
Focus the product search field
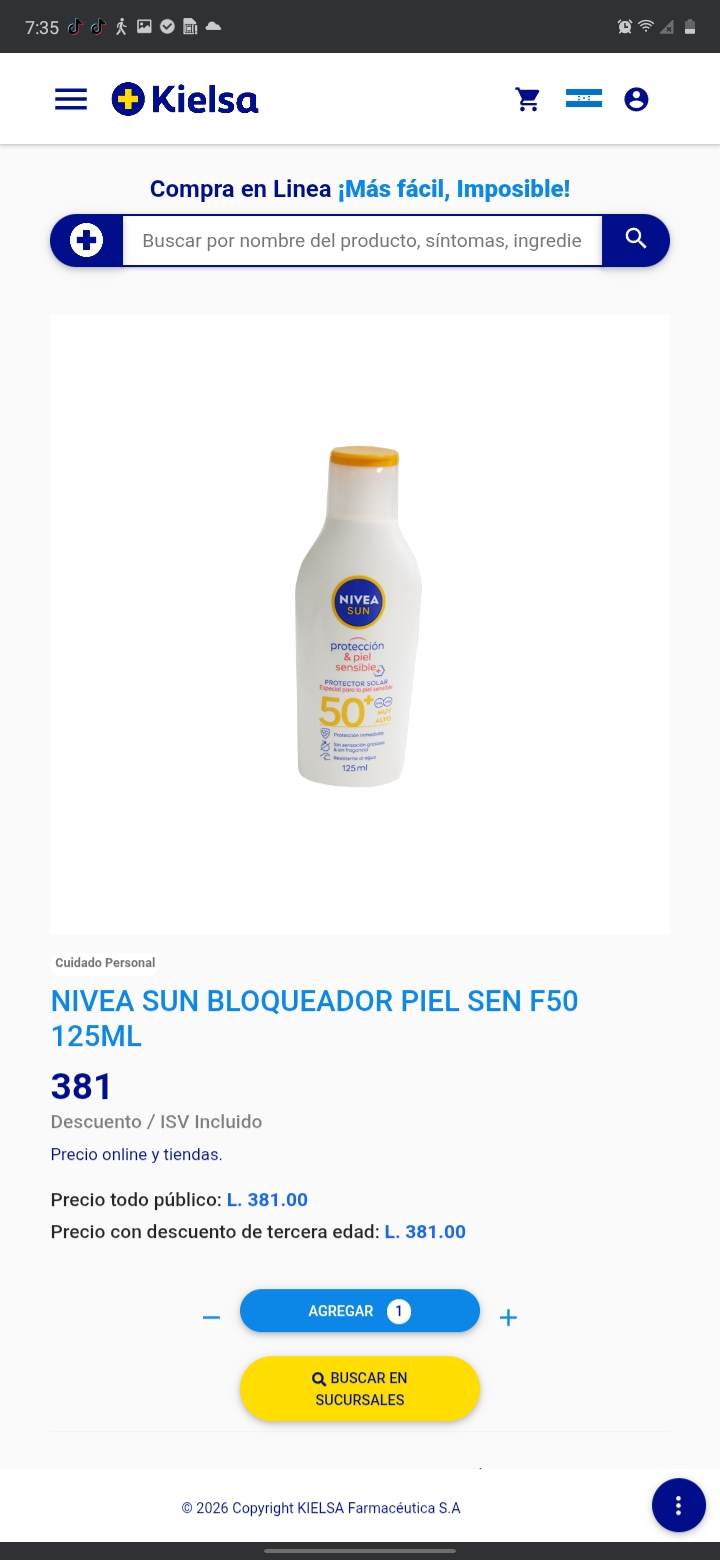coord(362,241)
